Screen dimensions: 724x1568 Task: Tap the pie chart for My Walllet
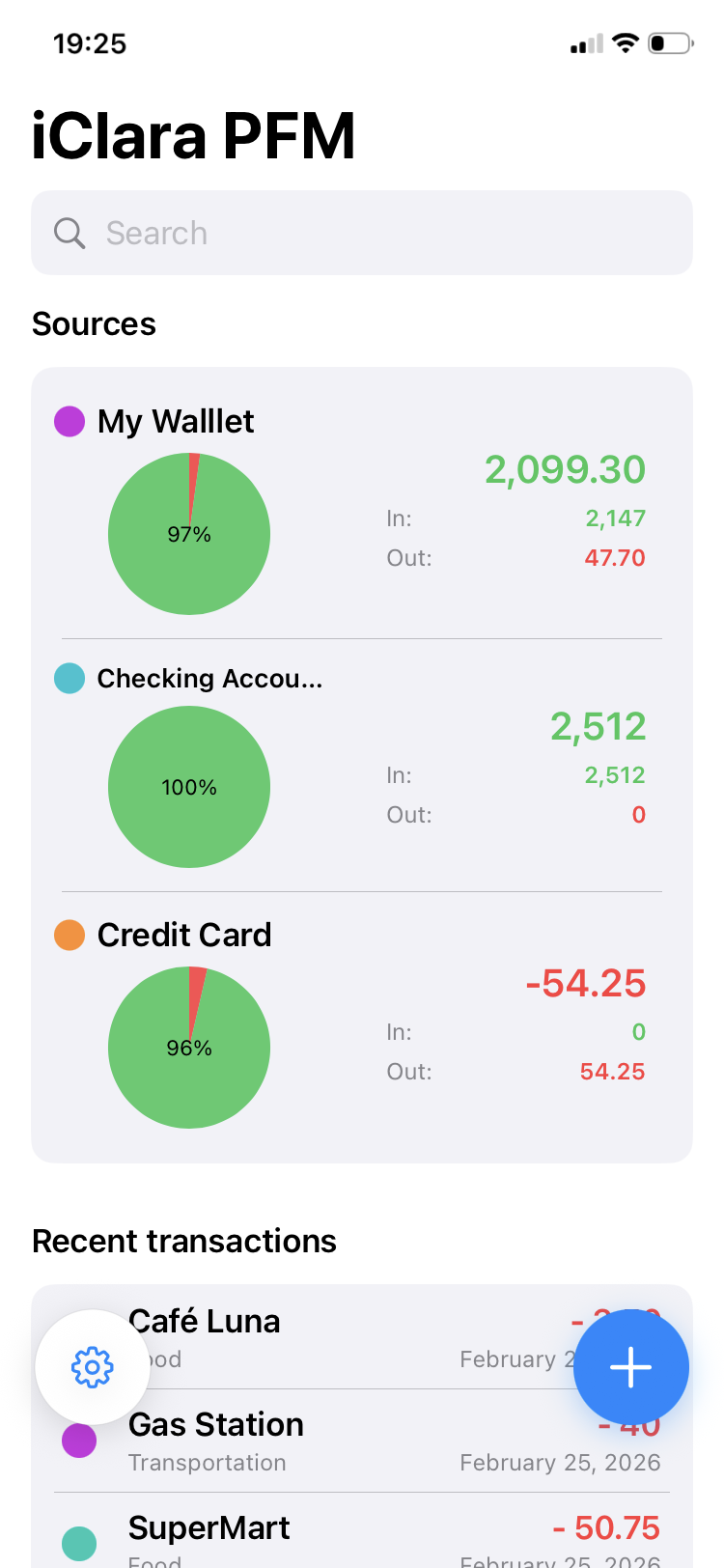coord(189,532)
